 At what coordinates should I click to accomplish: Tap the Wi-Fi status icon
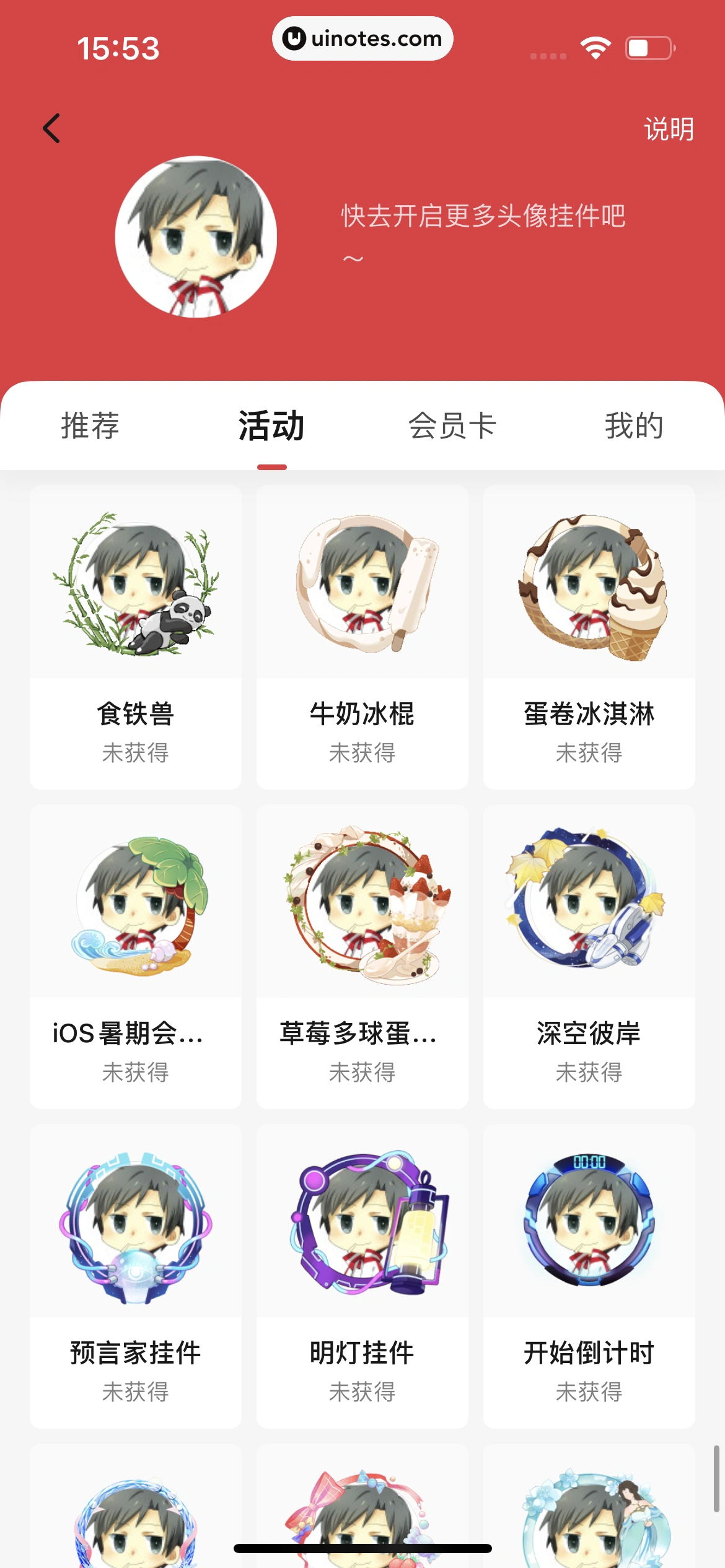pos(594,46)
